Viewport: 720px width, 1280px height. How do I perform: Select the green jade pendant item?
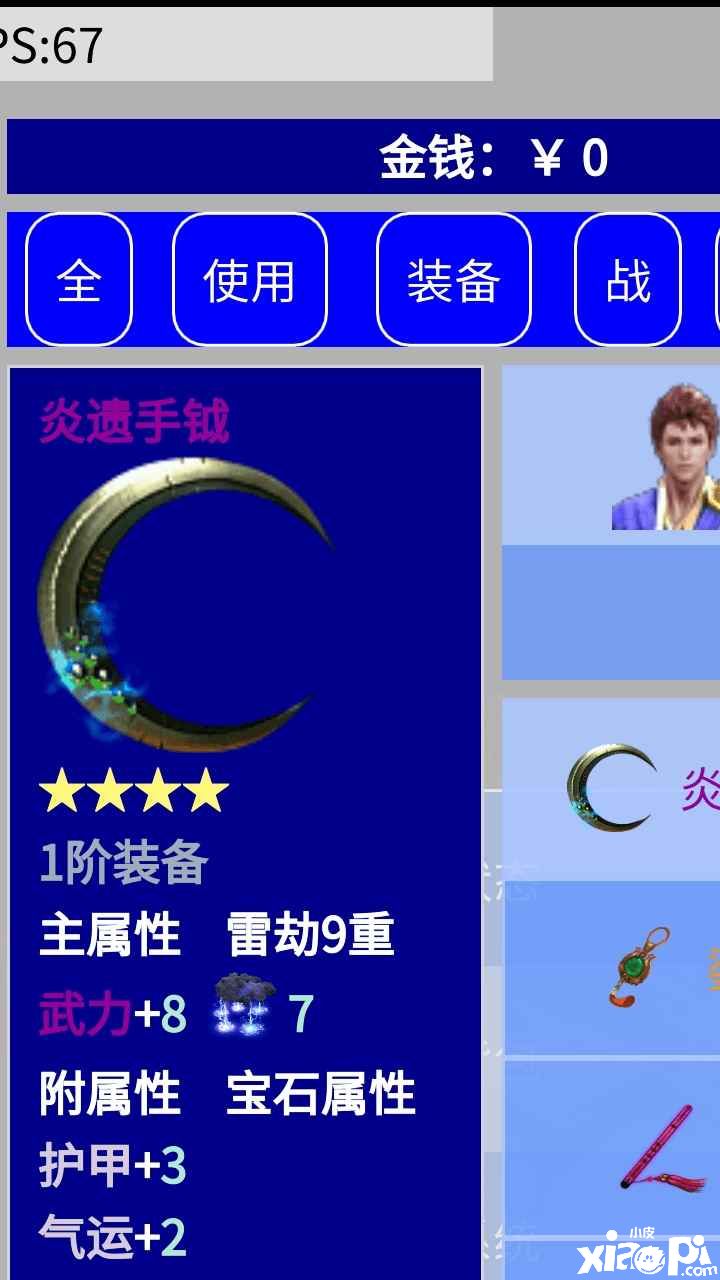pos(612,967)
